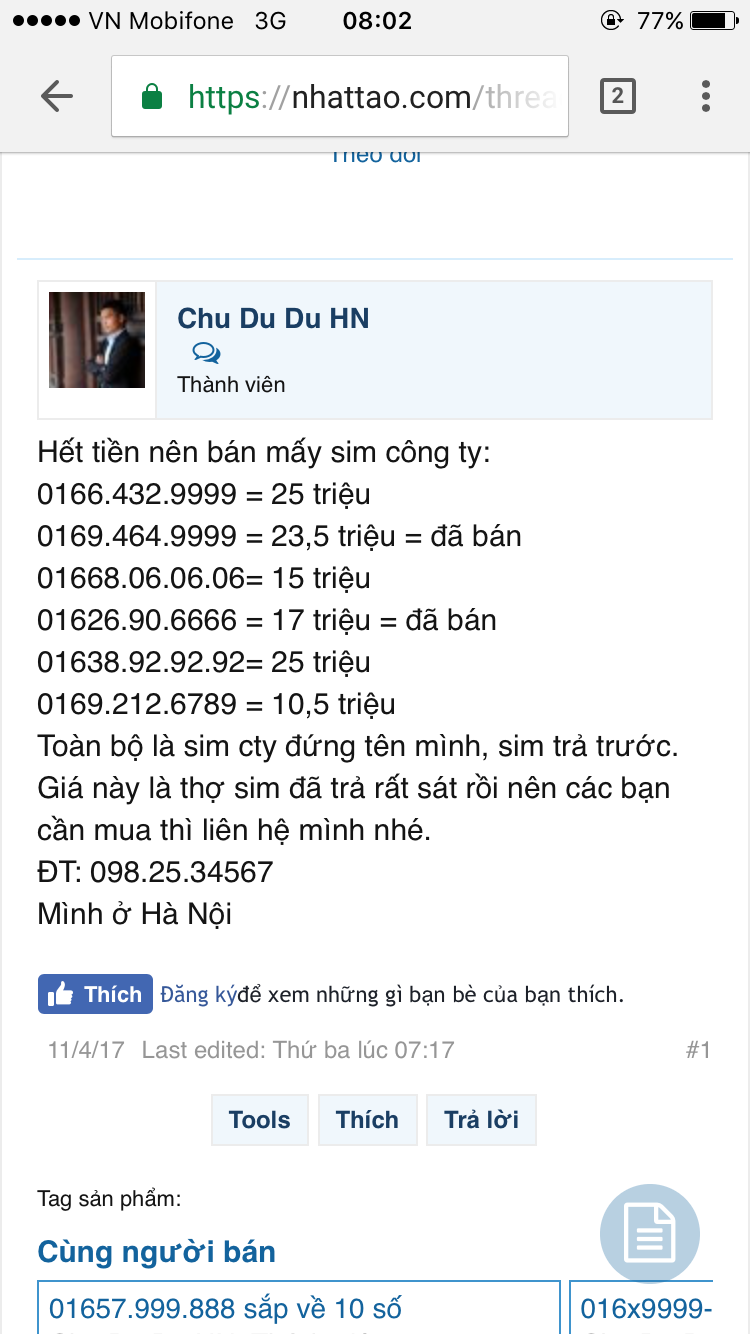Image resolution: width=750 pixels, height=1334 pixels.
Task: Open Chu Du Du HN's profile
Action: [x=273, y=318]
